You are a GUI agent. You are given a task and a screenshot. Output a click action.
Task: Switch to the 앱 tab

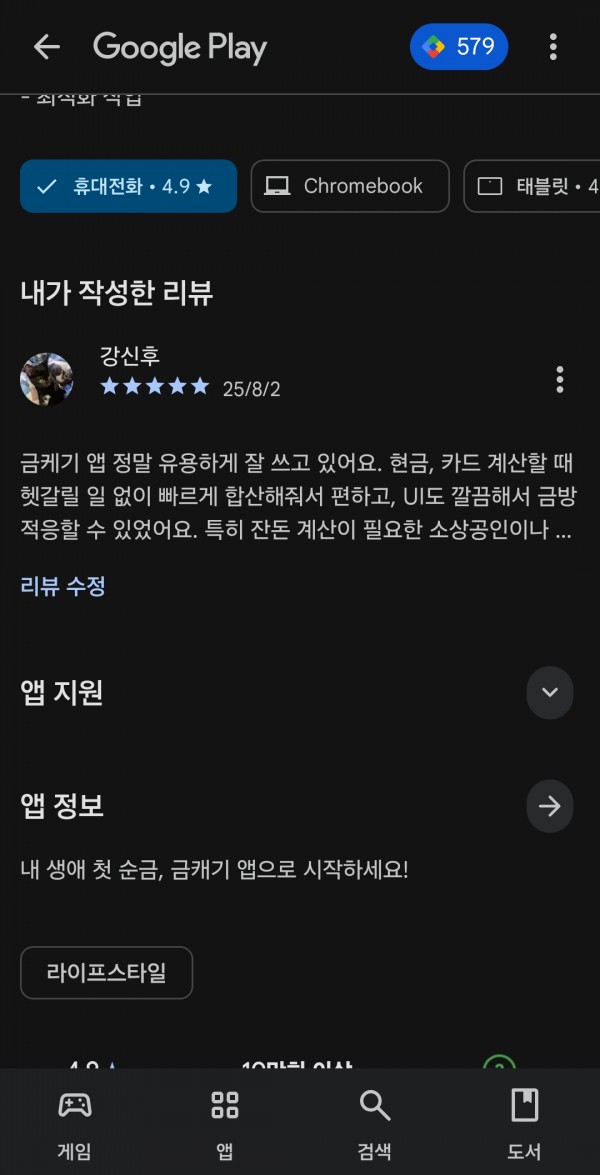(x=225, y=1124)
